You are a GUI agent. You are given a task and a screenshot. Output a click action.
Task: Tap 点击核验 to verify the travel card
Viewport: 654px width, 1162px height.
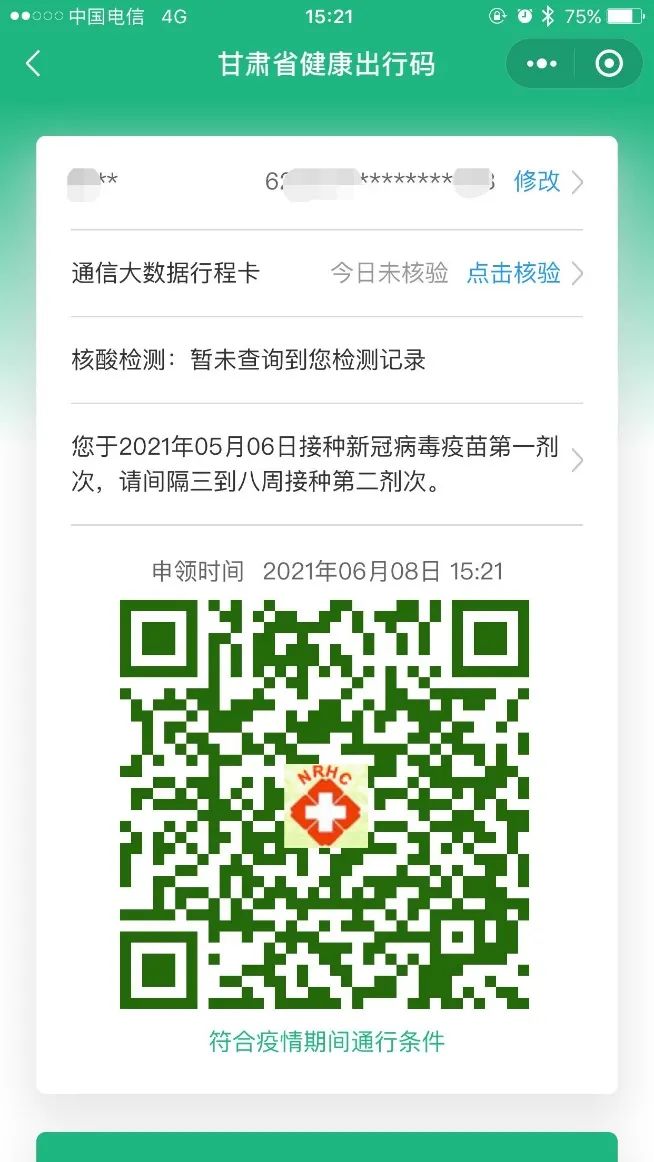[x=514, y=273]
